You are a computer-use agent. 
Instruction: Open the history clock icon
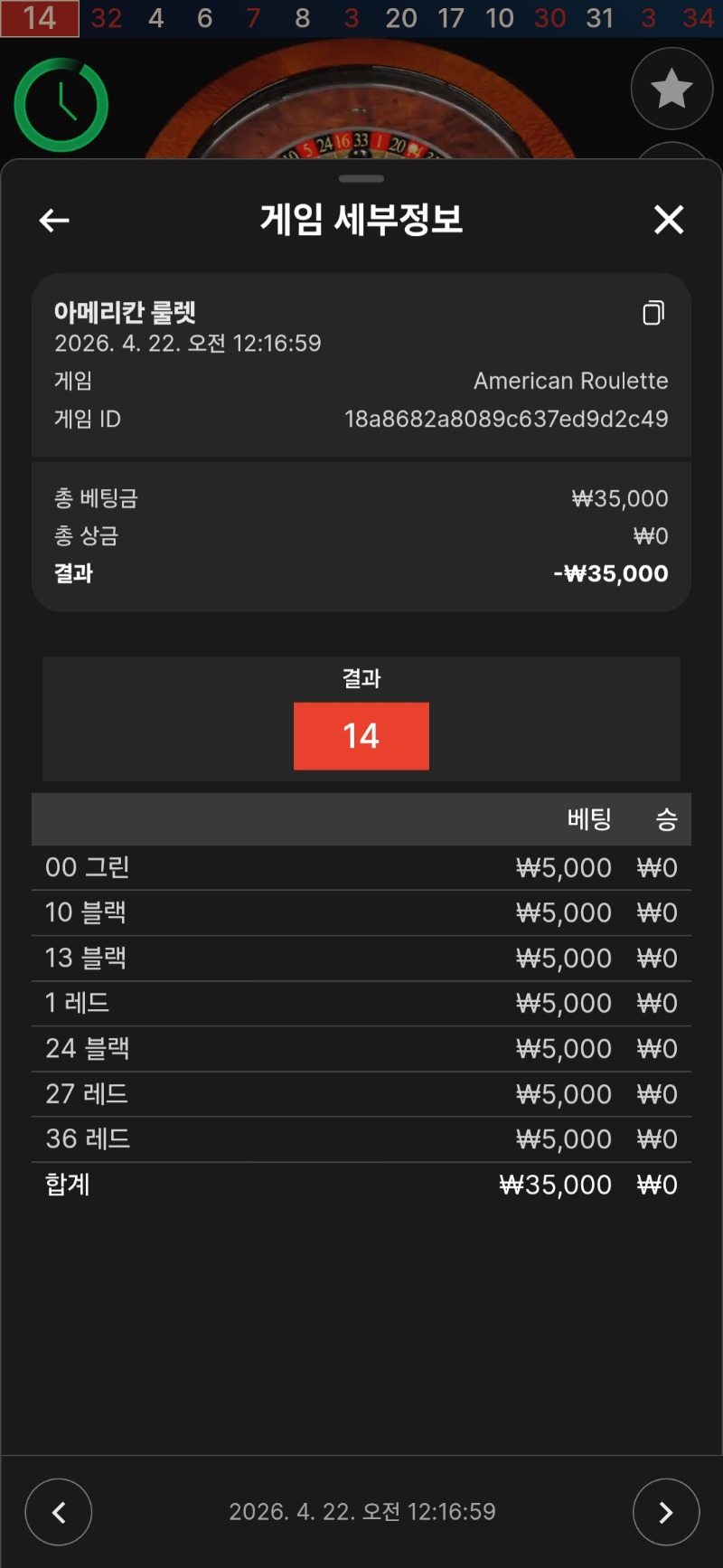pos(61,105)
